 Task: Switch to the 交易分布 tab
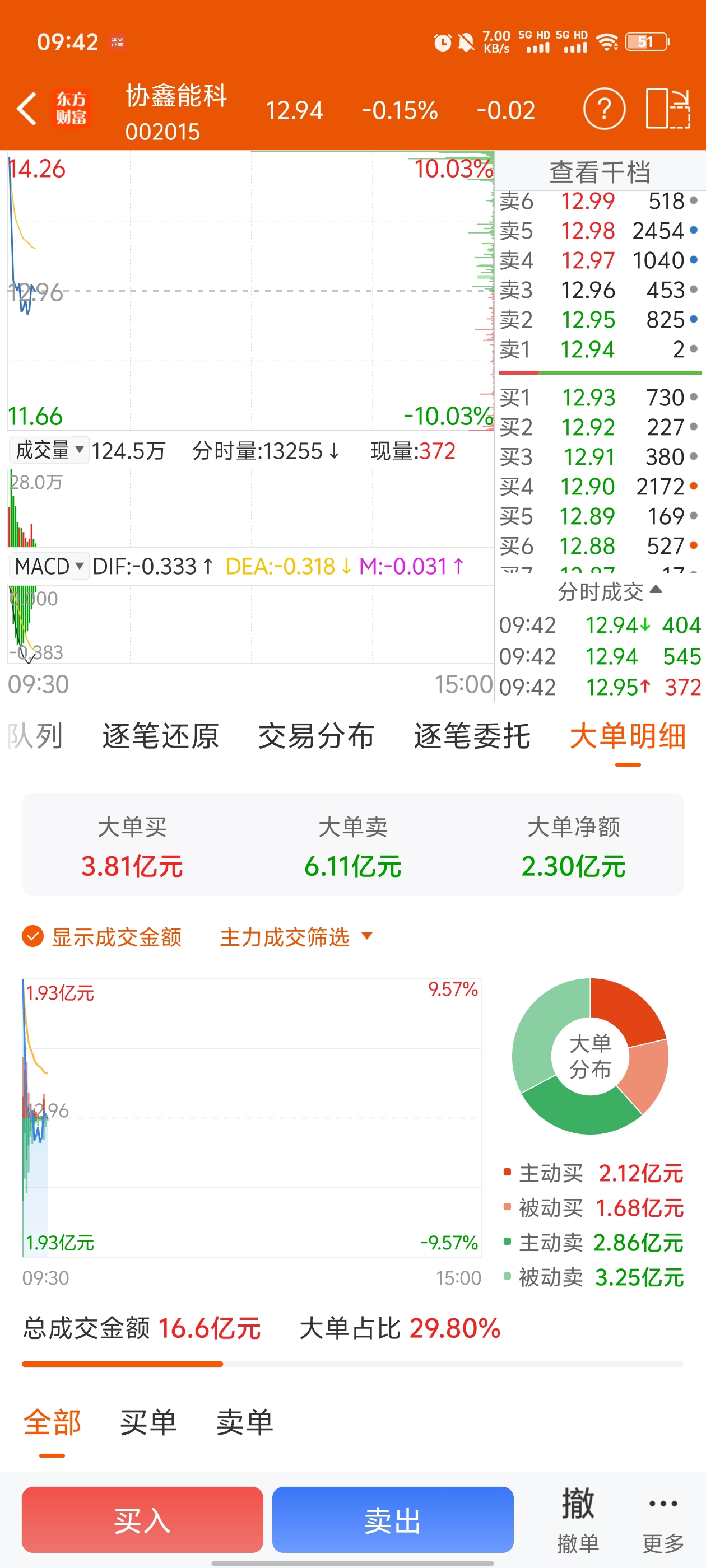[316, 735]
